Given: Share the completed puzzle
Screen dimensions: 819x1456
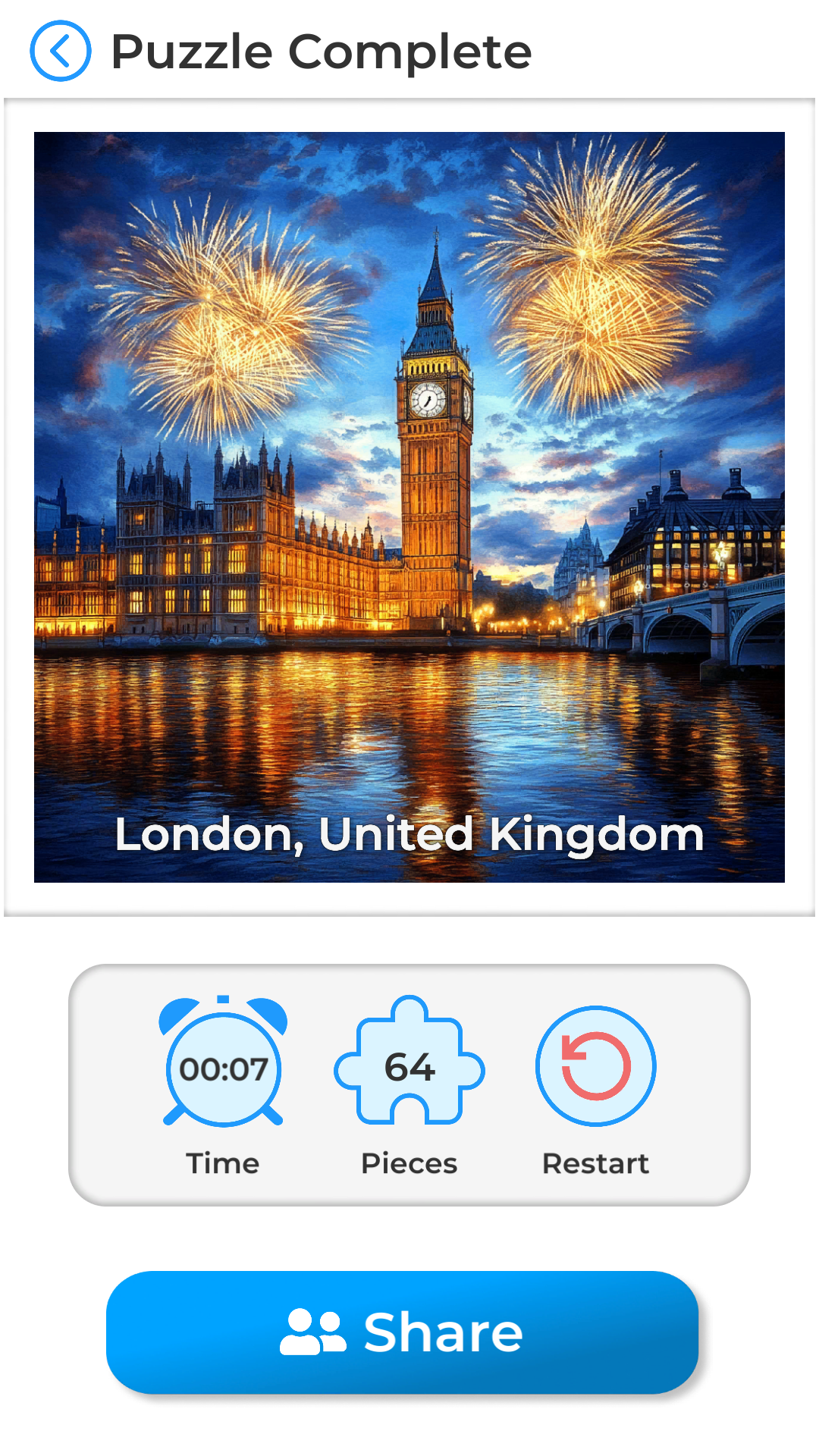Looking at the screenshot, I should (402, 1332).
